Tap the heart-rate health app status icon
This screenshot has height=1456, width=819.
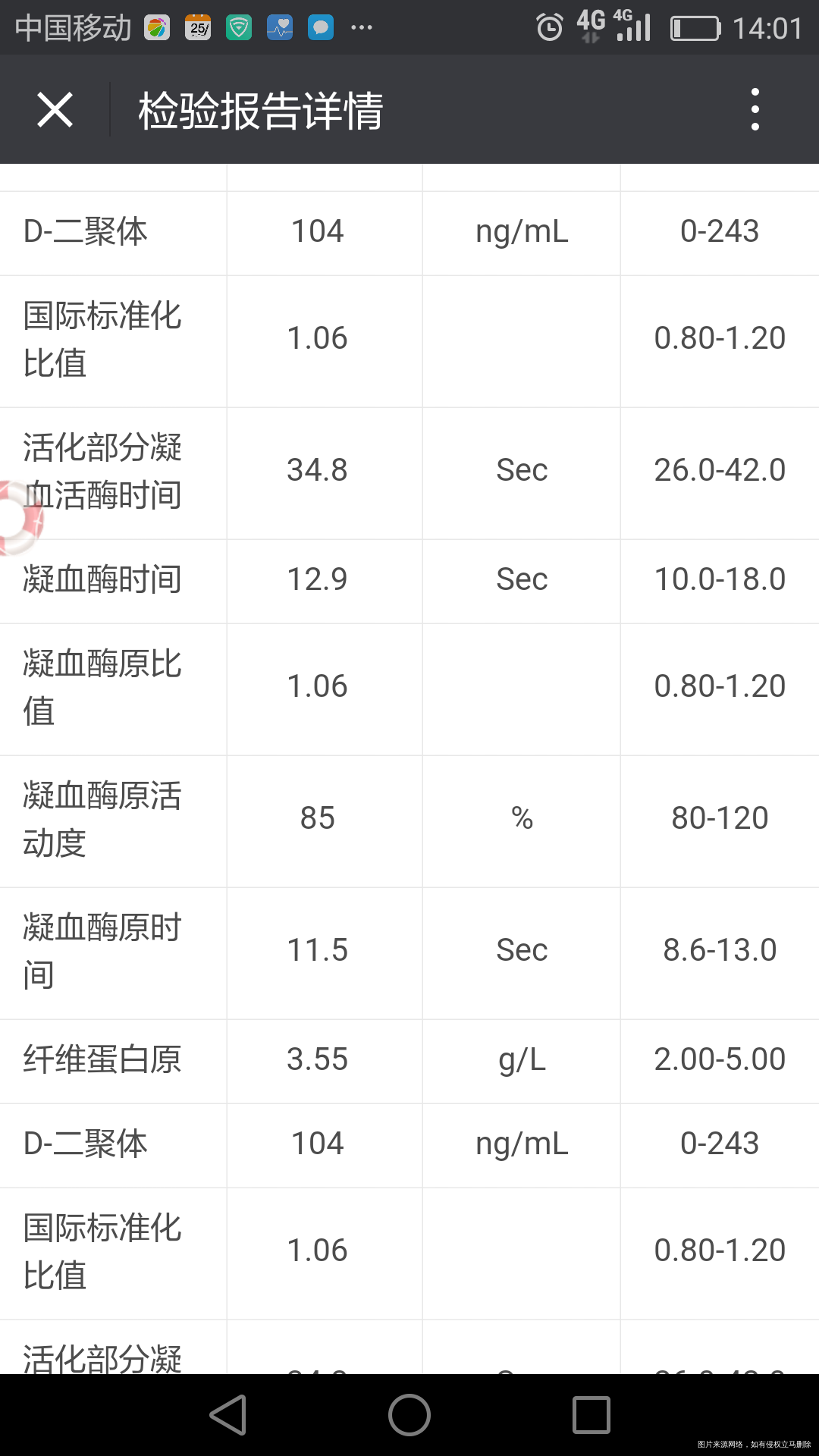pos(281,27)
